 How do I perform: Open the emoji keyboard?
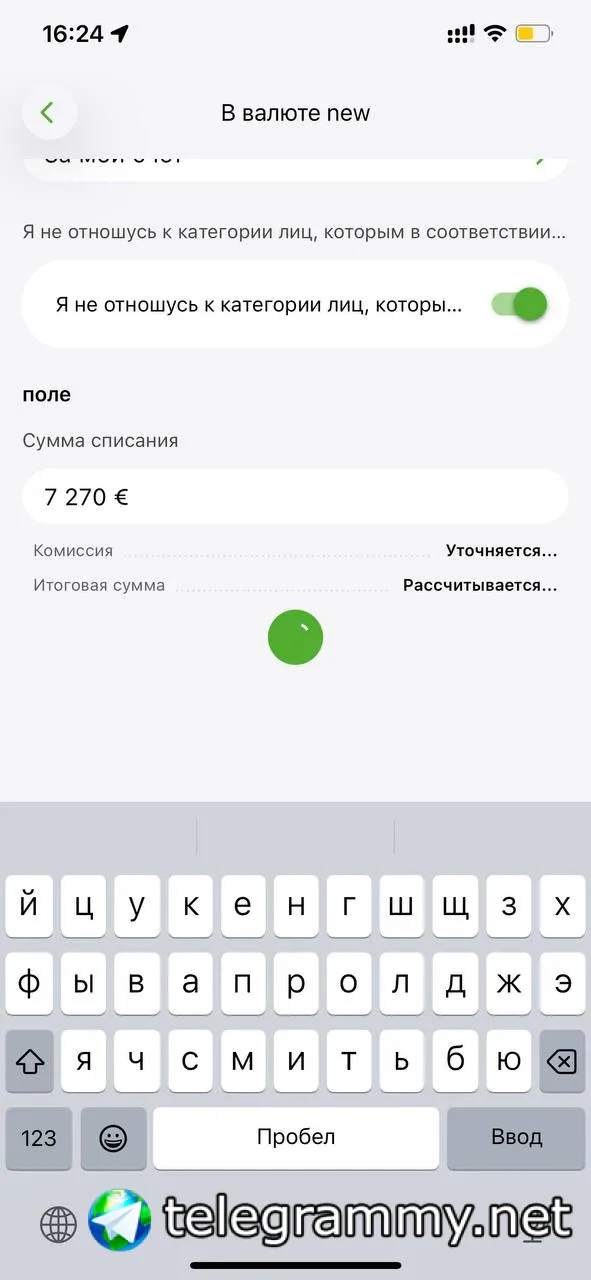click(x=113, y=1137)
